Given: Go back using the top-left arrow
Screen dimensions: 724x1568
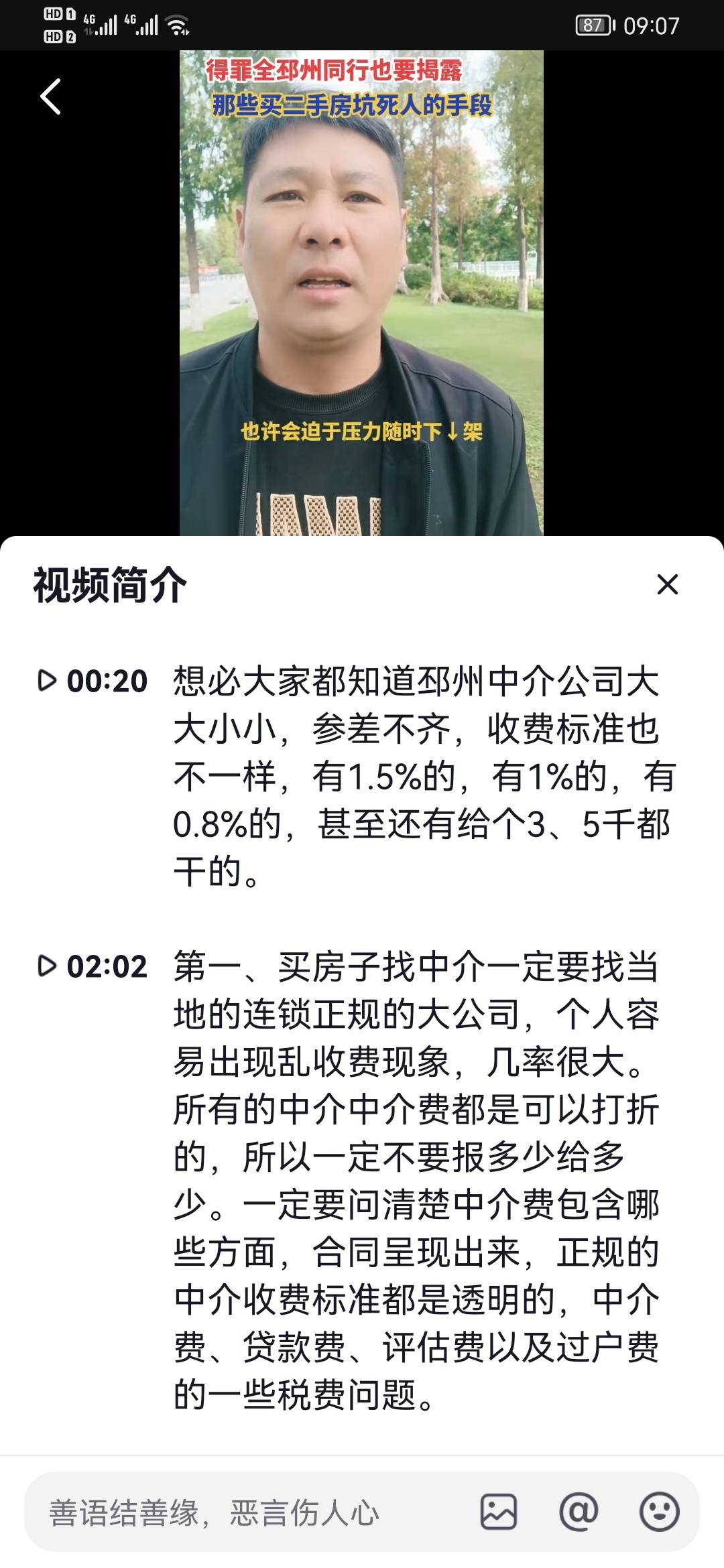Looking at the screenshot, I should click(x=51, y=96).
